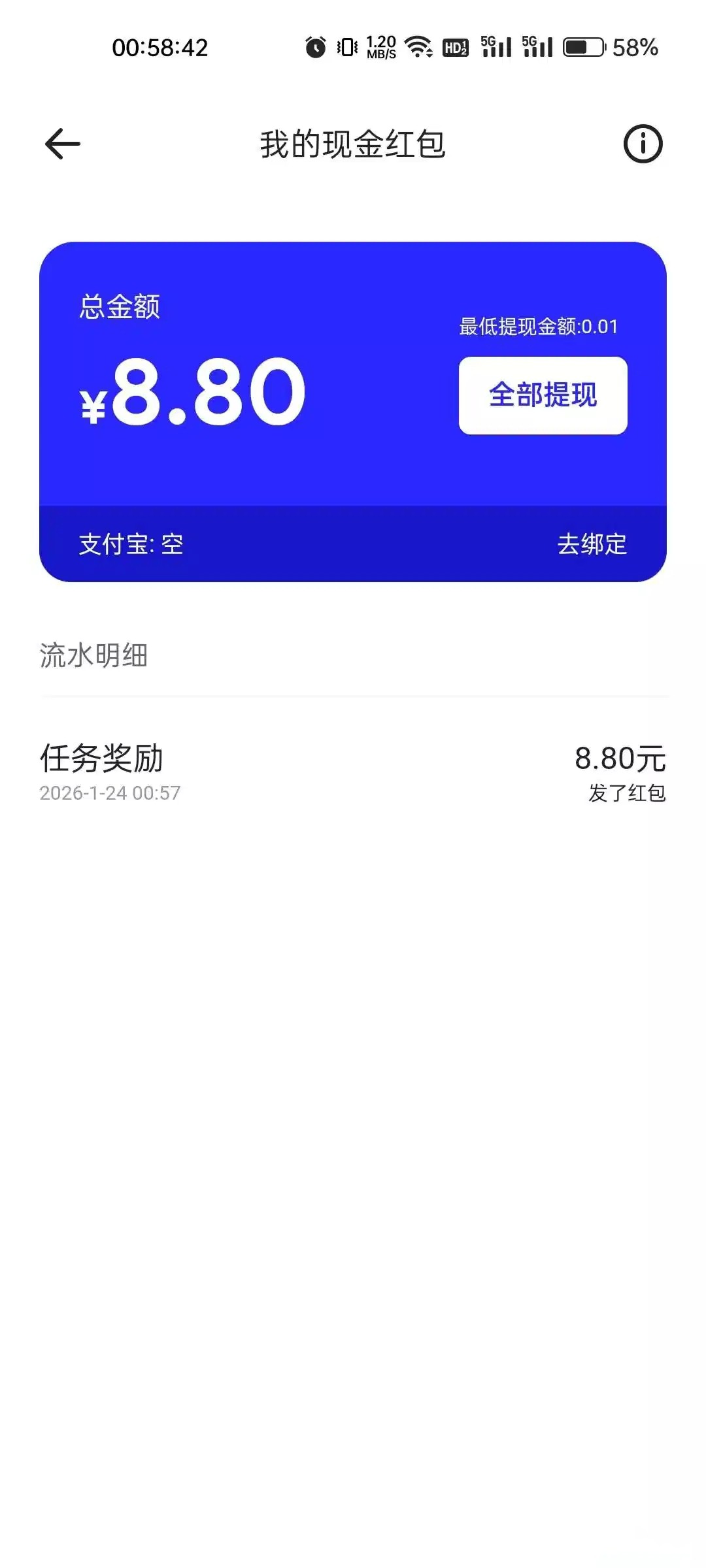Withdraw all via 全部提现 button
The image size is (706, 1568).
pos(543,395)
